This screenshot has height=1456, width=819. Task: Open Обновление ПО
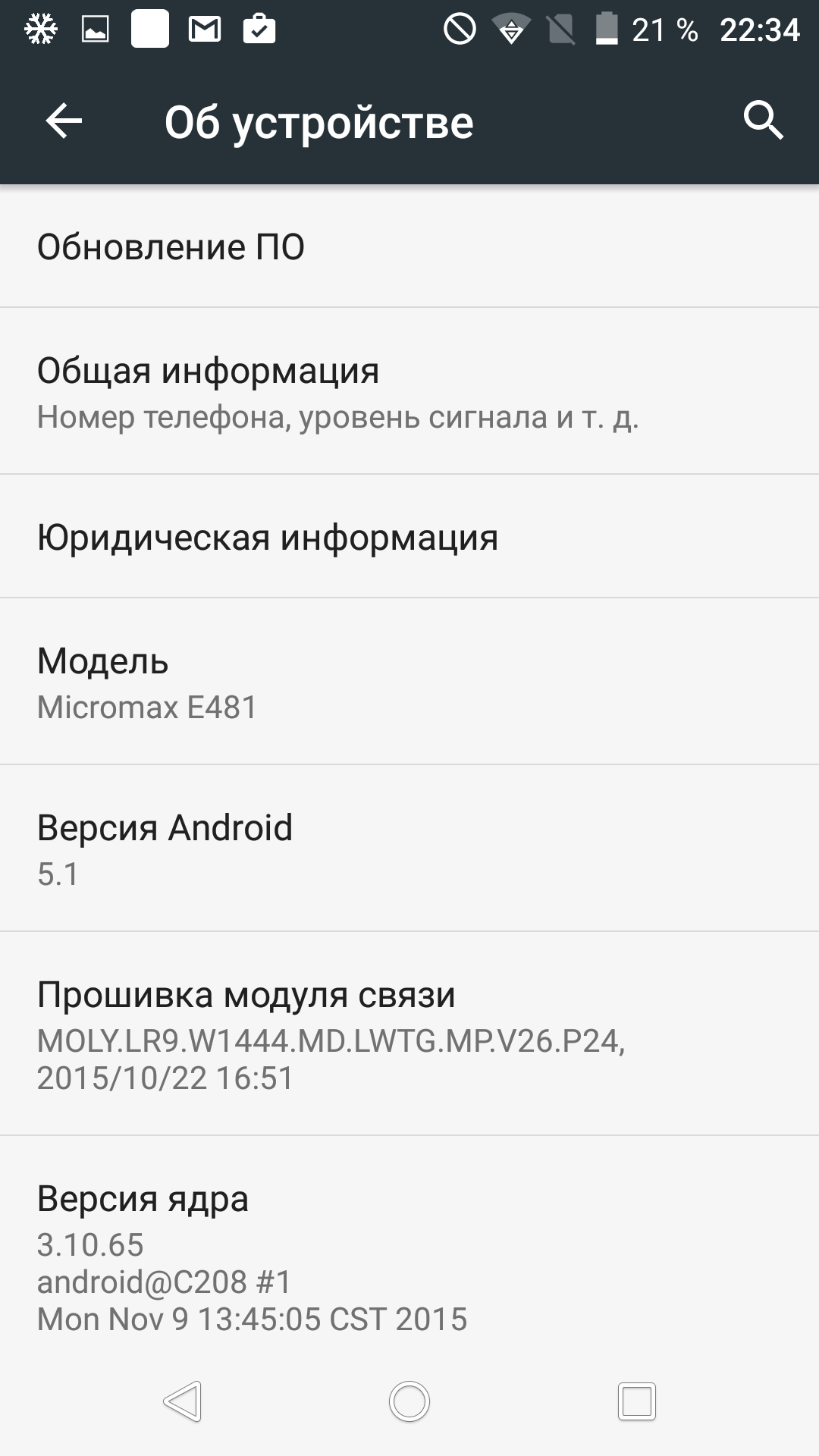[x=409, y=246]
